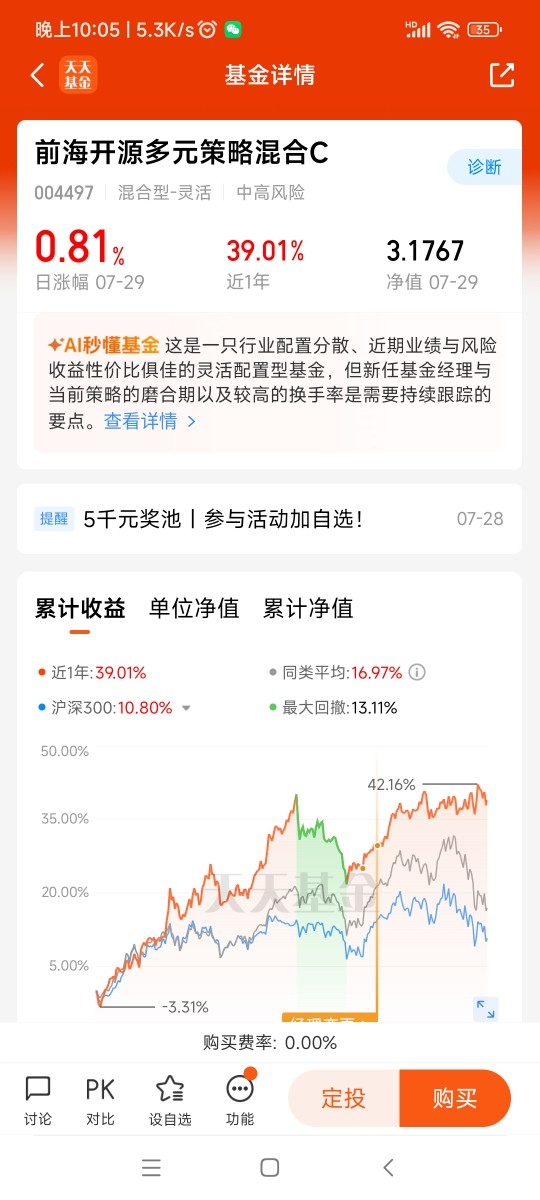The height and width of the screenshot is (1200, 540).
Task: Switch to the 单位净值 tab
Action: [194, 608]
